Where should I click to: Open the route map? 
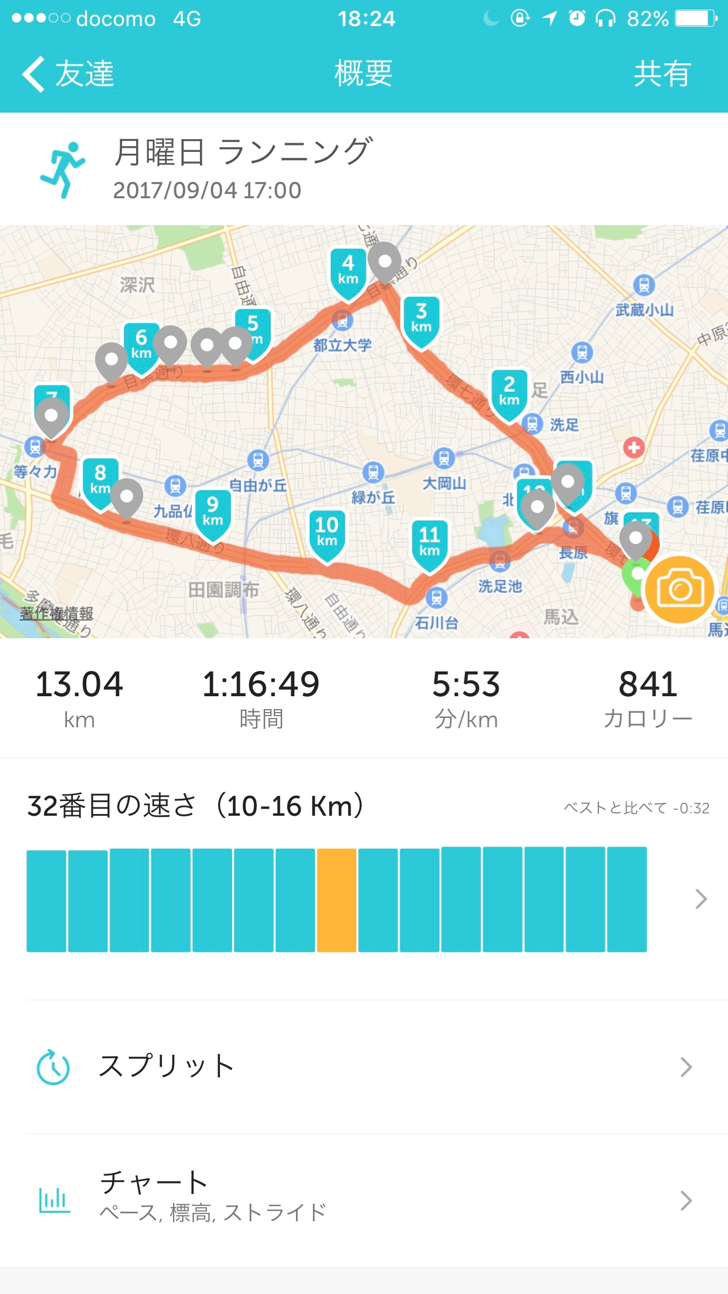coord(364,431)
